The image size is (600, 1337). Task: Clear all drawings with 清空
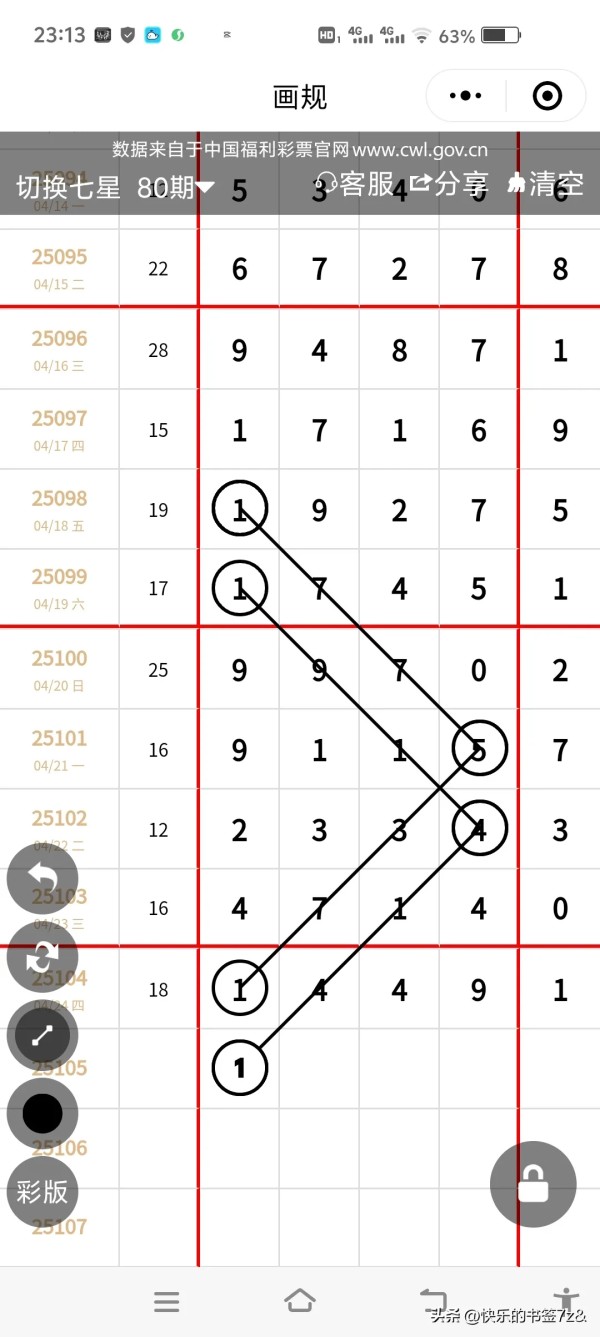(x=546, y=183)
